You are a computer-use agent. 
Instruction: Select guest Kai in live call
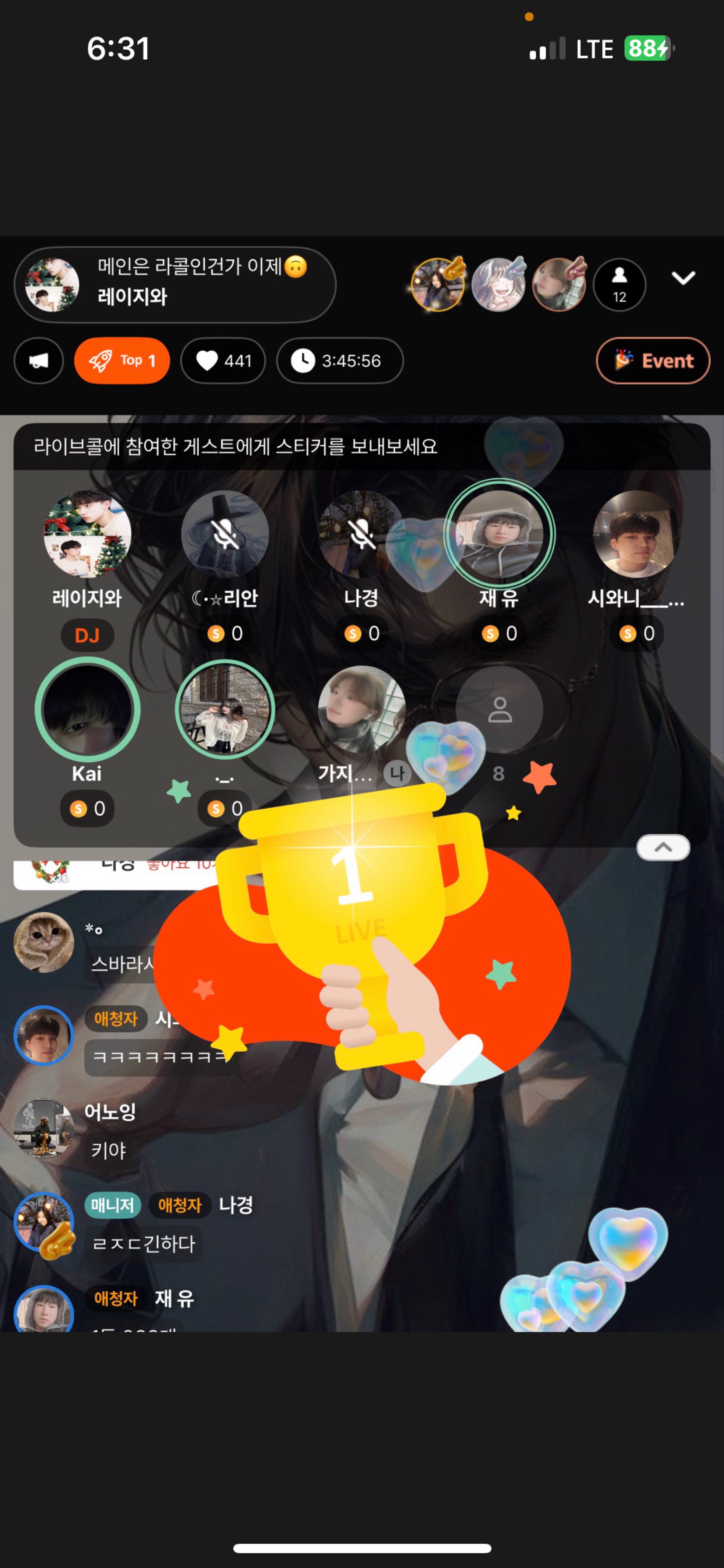pos(88,709)
